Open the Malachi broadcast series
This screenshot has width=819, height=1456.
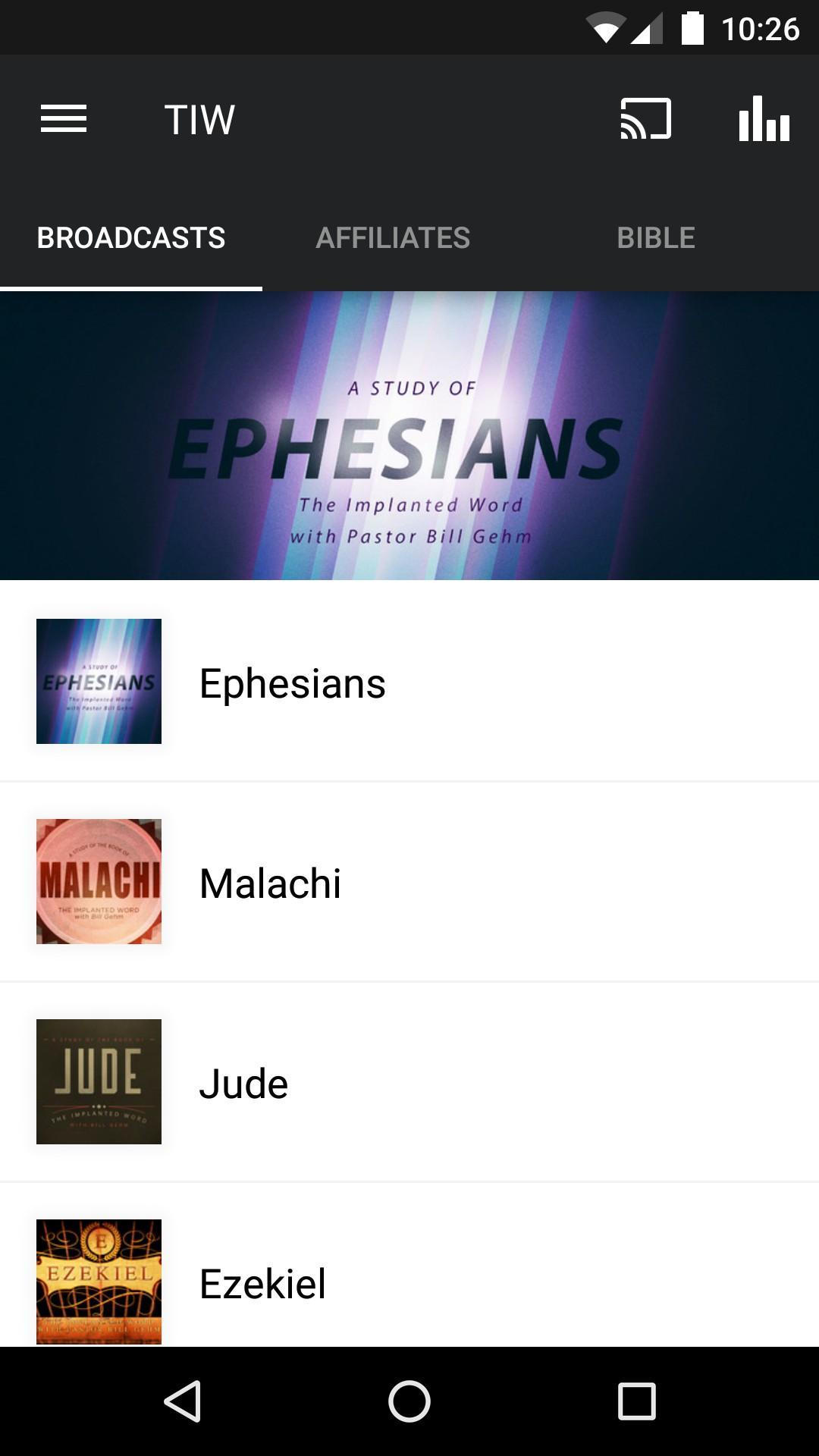point(409,882)
